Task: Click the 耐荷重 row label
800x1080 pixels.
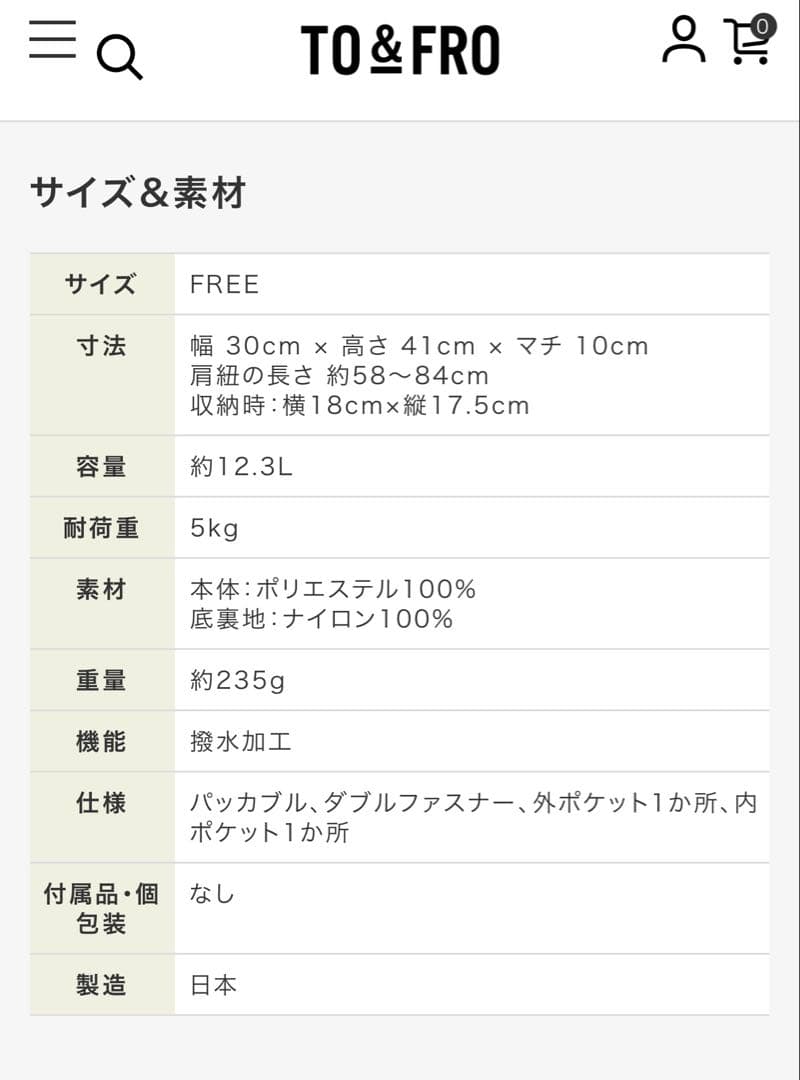Action: tap(100, 528)
